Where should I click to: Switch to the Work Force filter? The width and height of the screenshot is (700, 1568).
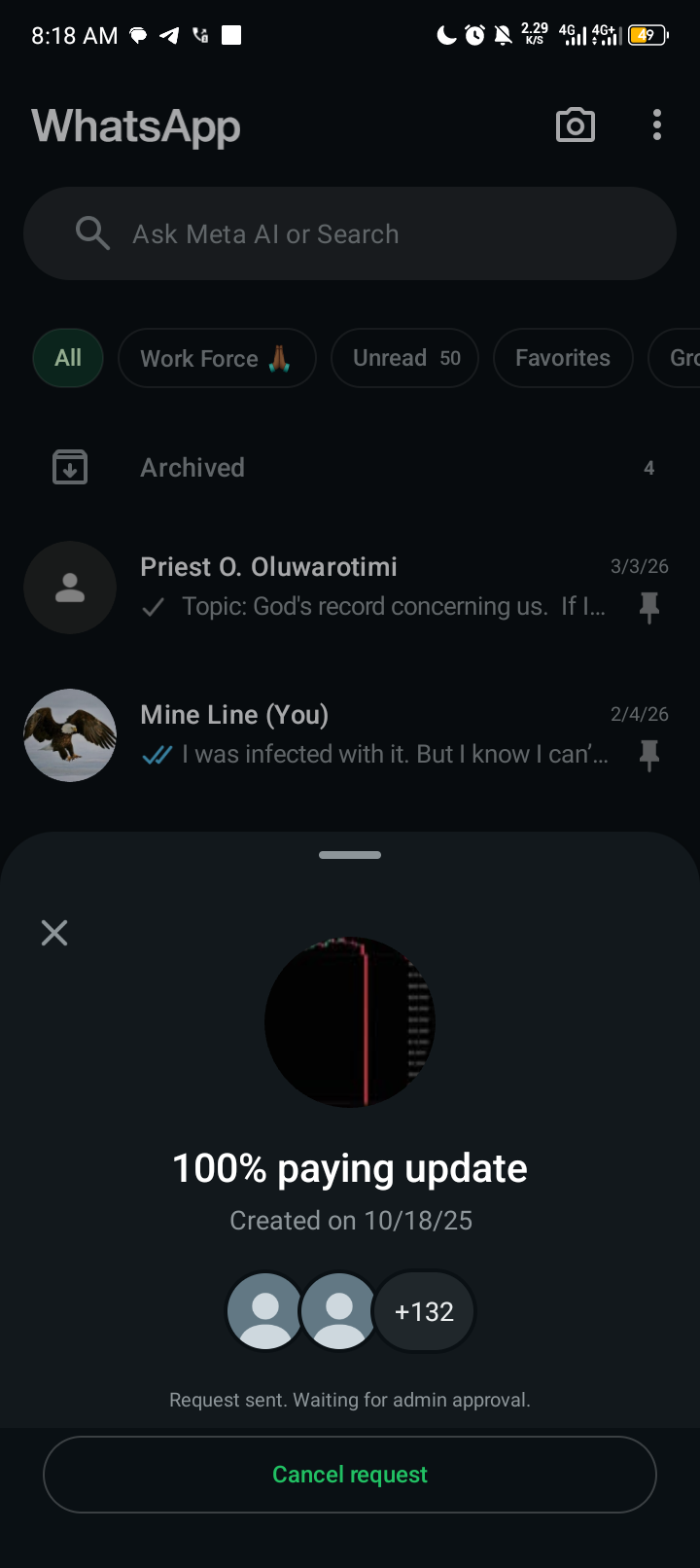[216, 358]
